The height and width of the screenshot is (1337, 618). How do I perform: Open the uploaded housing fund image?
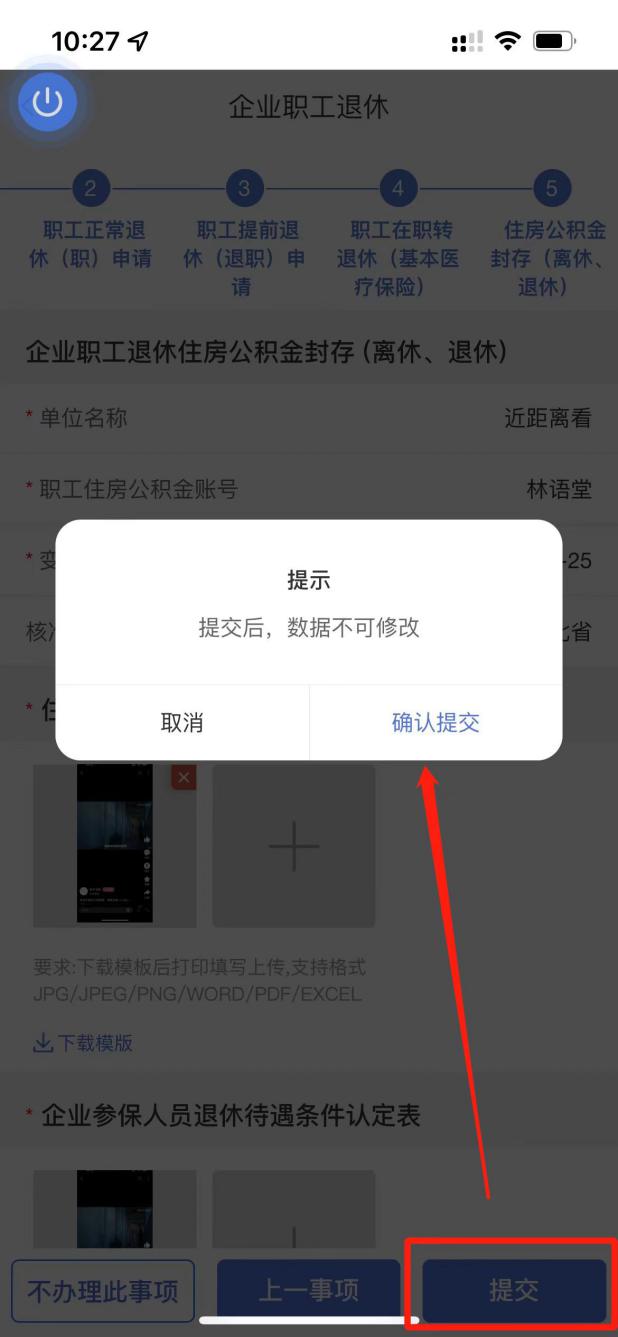click(114, 846)
